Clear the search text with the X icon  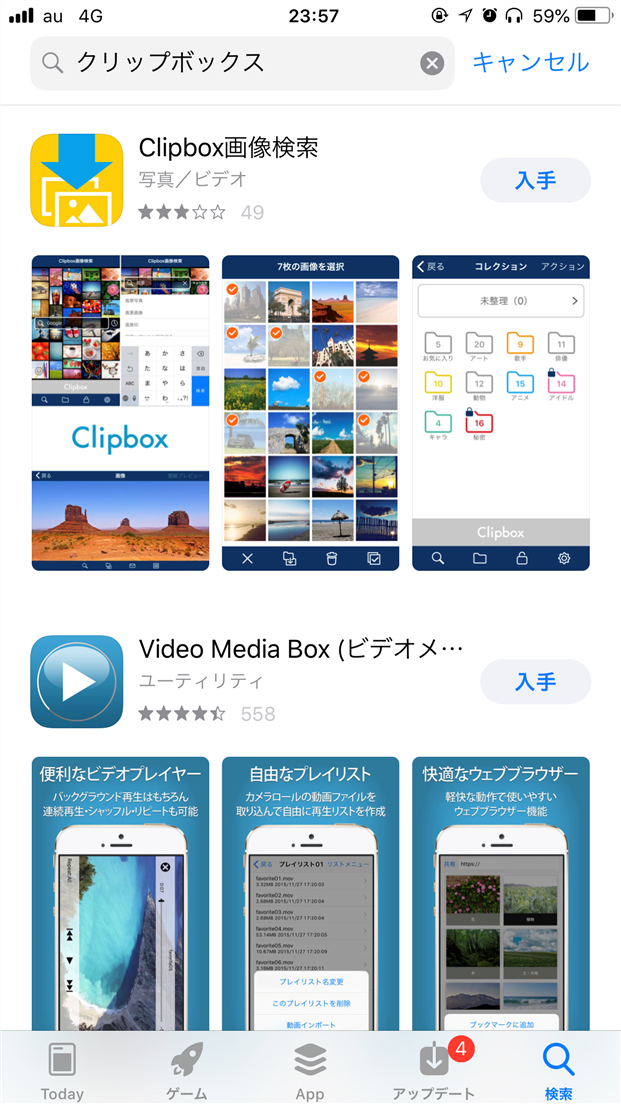(x=431, y=63)
